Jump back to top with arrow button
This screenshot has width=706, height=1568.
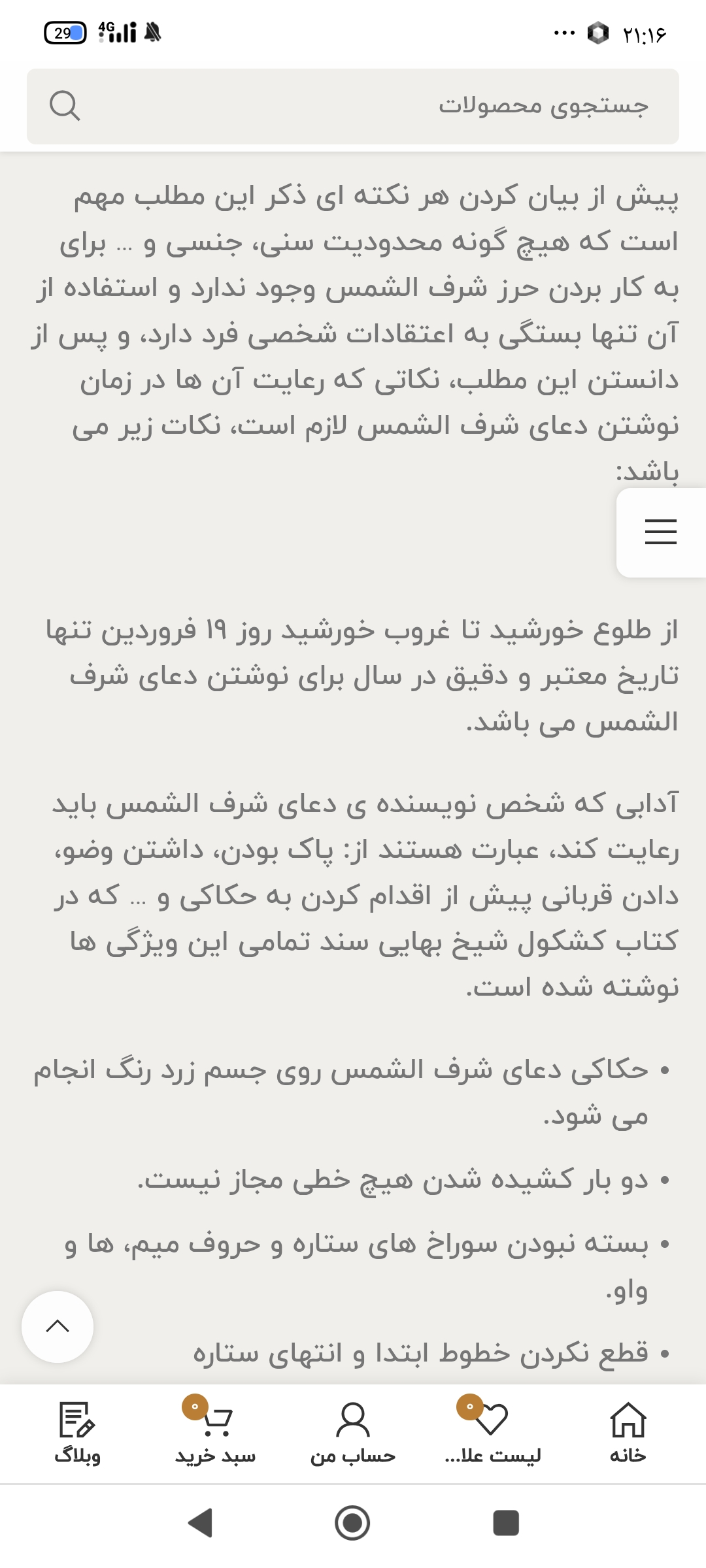tap(58, 1326)
